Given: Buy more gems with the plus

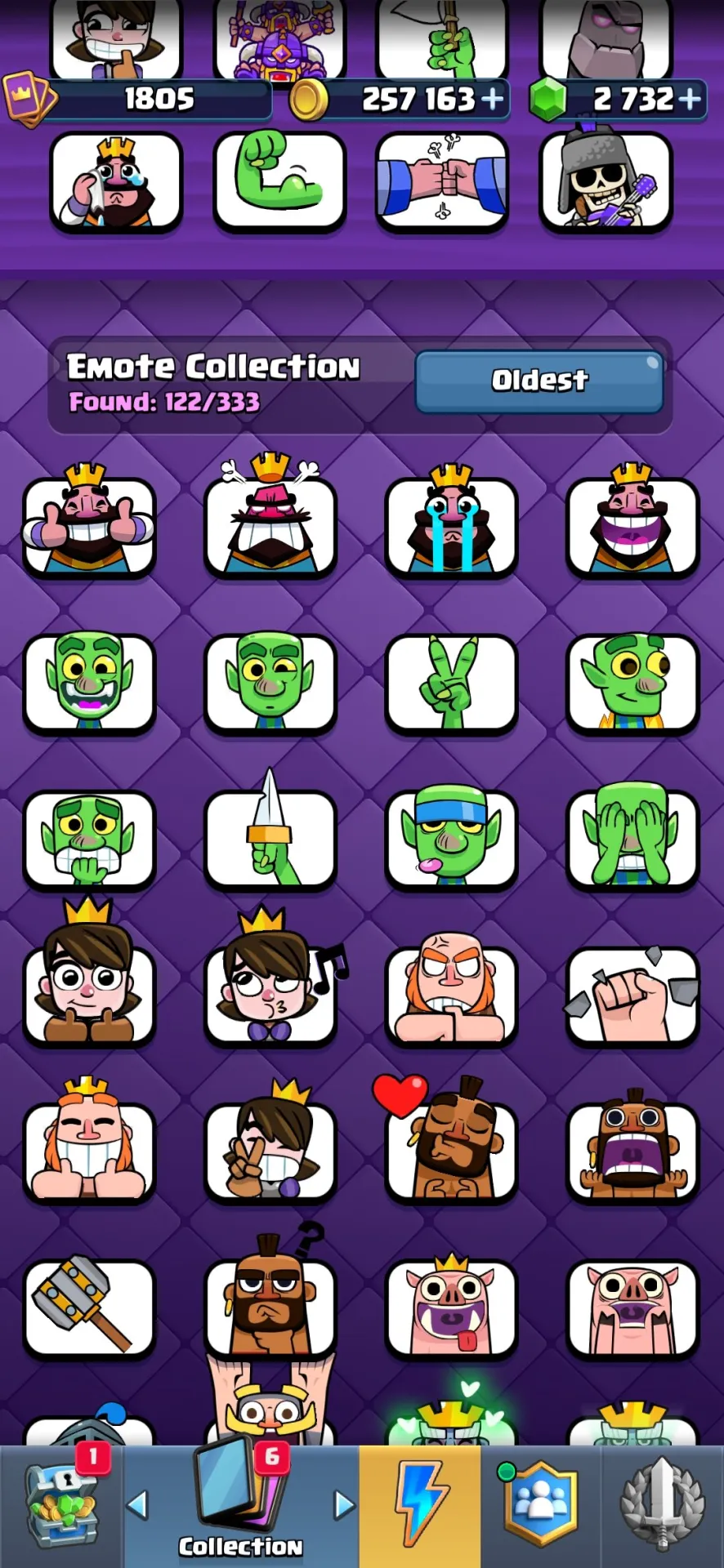Looking at the screenshot, I should 690,99.
